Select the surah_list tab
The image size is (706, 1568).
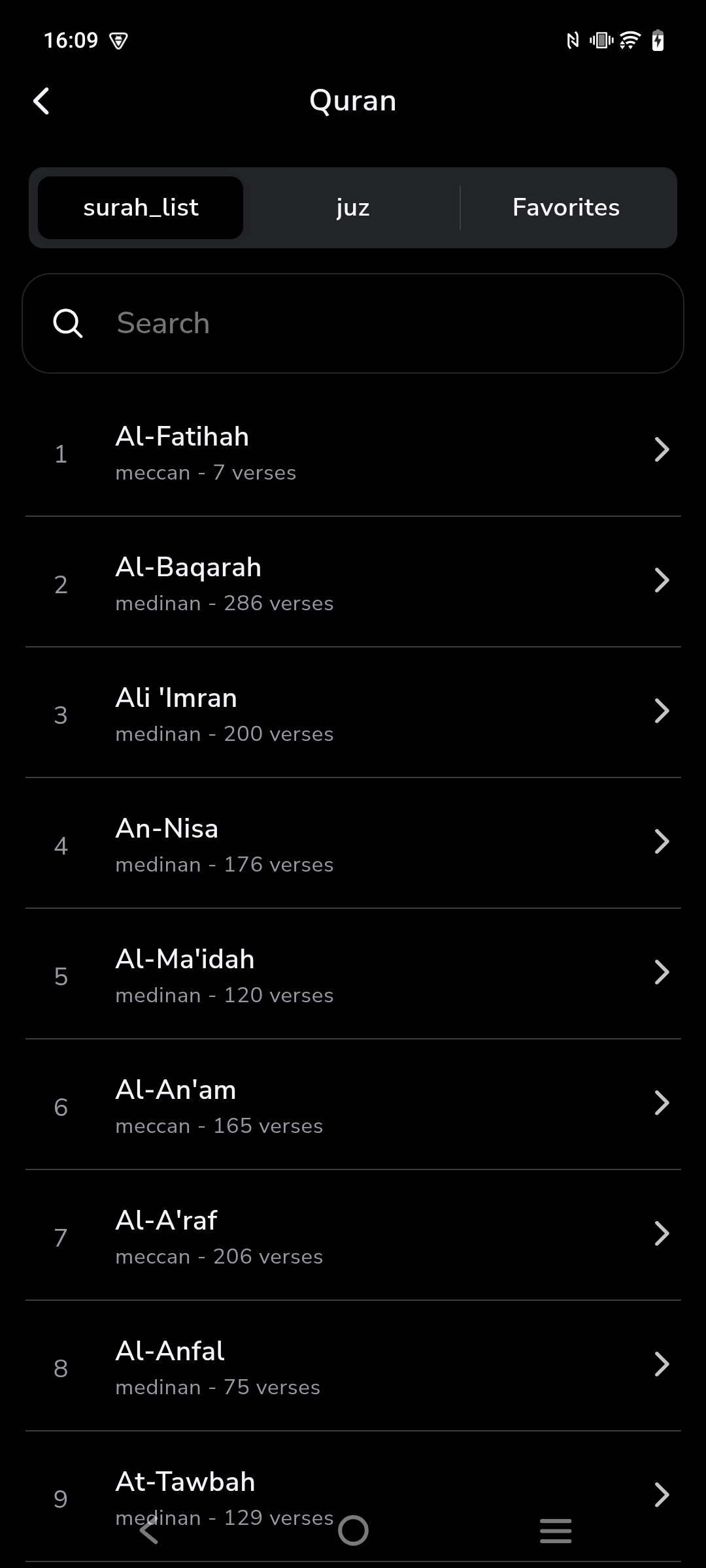point(141,207)
